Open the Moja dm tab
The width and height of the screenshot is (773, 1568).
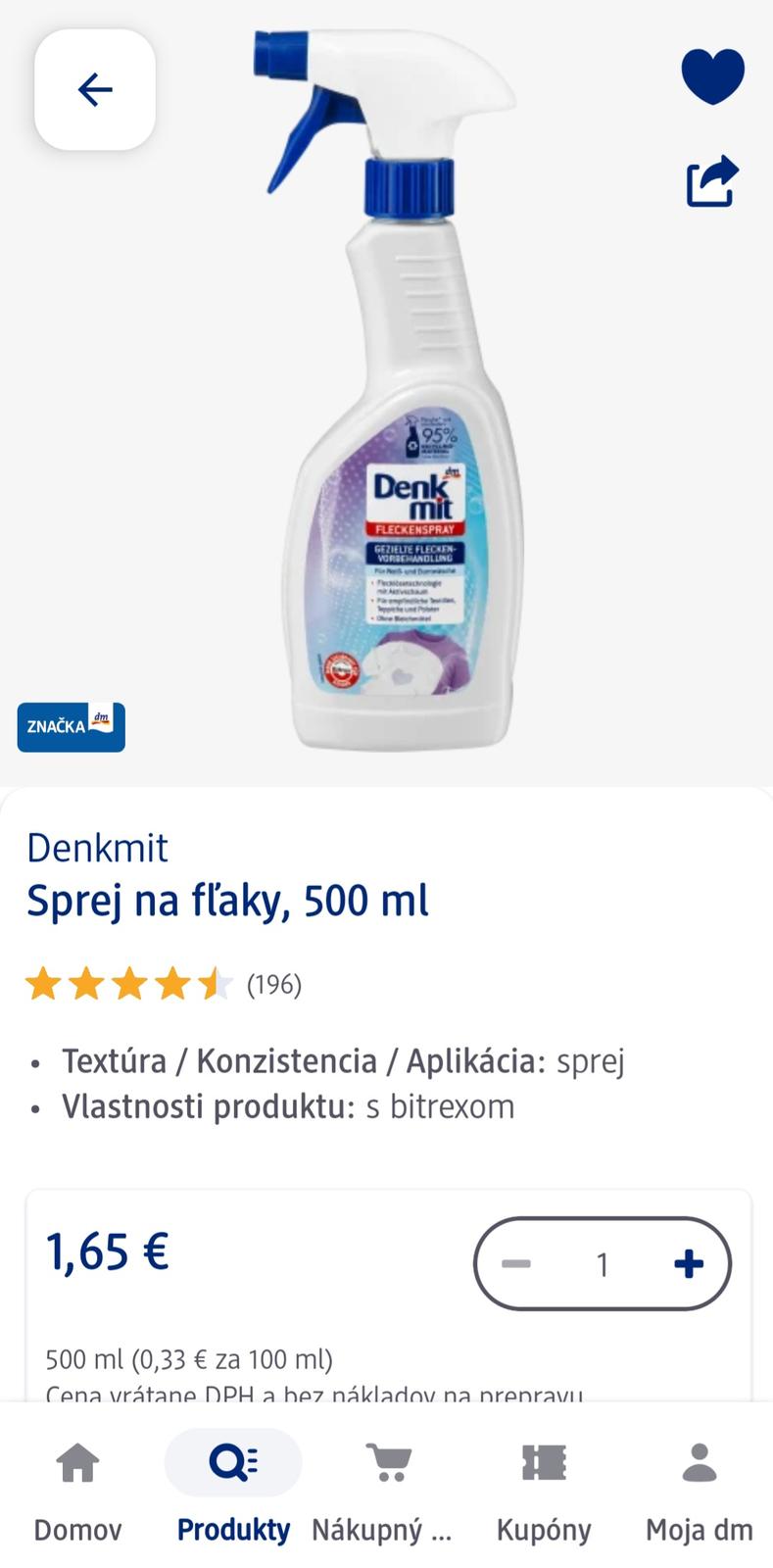pyautogui.click(x=699, y=1491)
